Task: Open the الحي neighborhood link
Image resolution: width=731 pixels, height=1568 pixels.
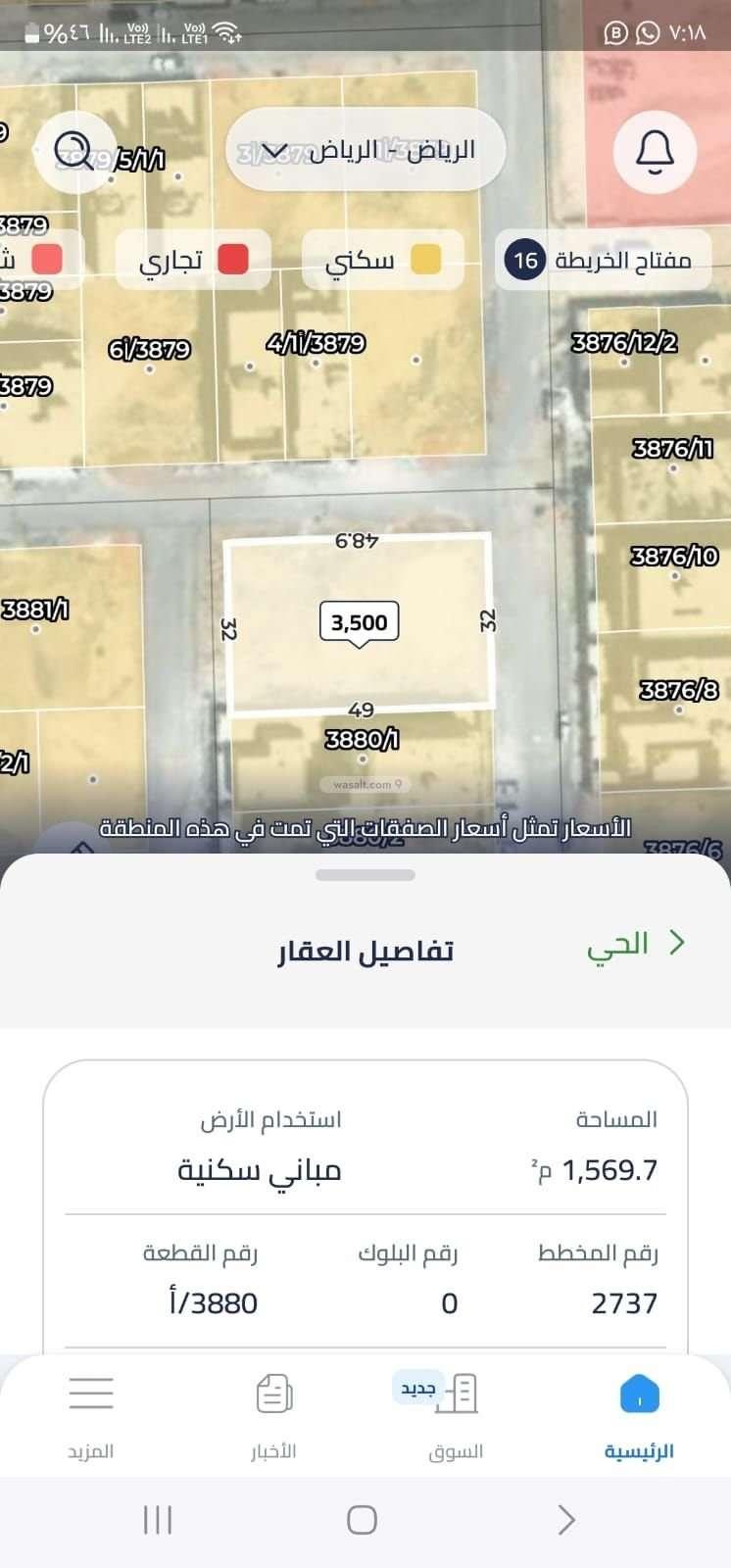Action: click(x=637, y=944)
